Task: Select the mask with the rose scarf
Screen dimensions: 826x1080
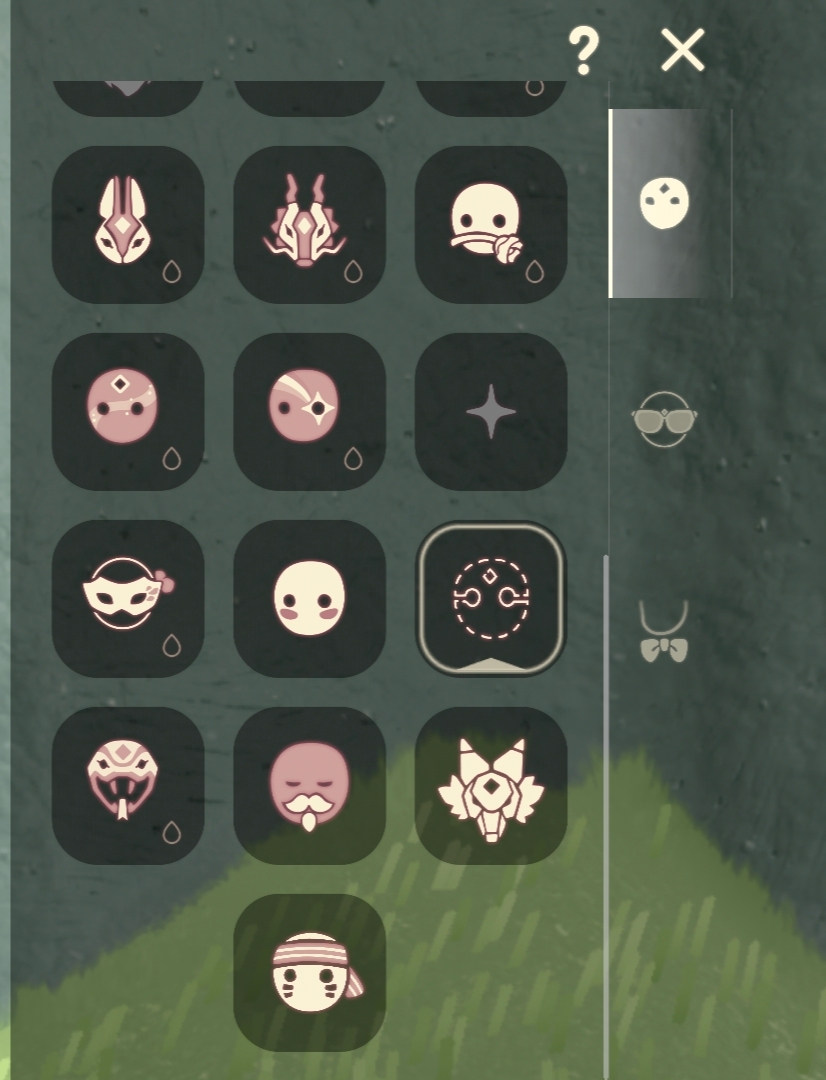Action: click(491, 225)
